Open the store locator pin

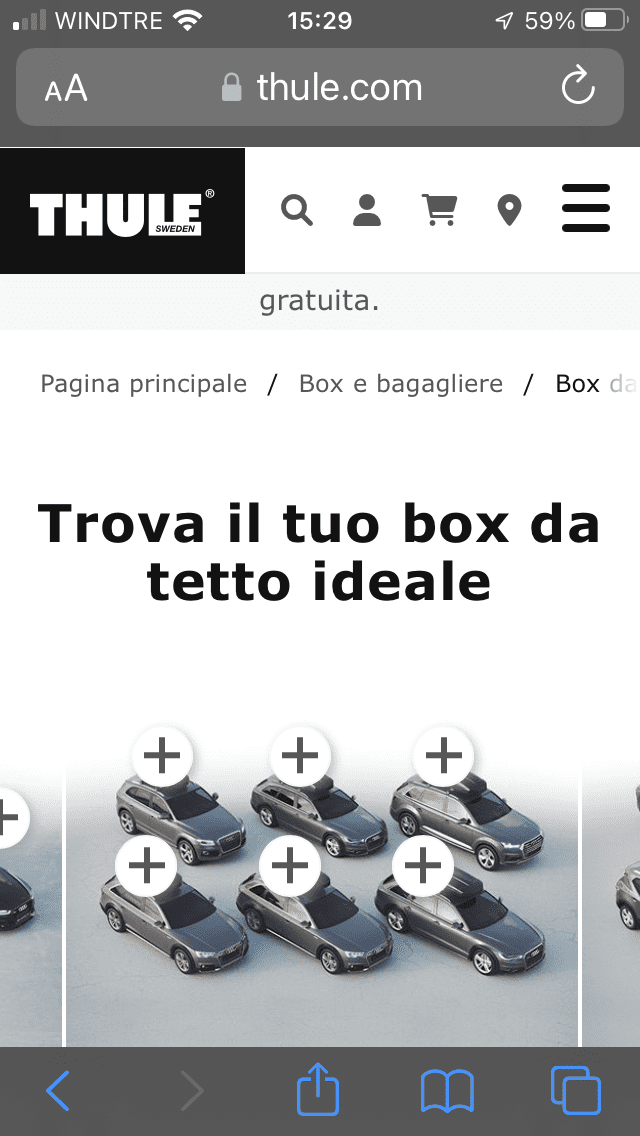pyautogui.click(x=510, y=211)
